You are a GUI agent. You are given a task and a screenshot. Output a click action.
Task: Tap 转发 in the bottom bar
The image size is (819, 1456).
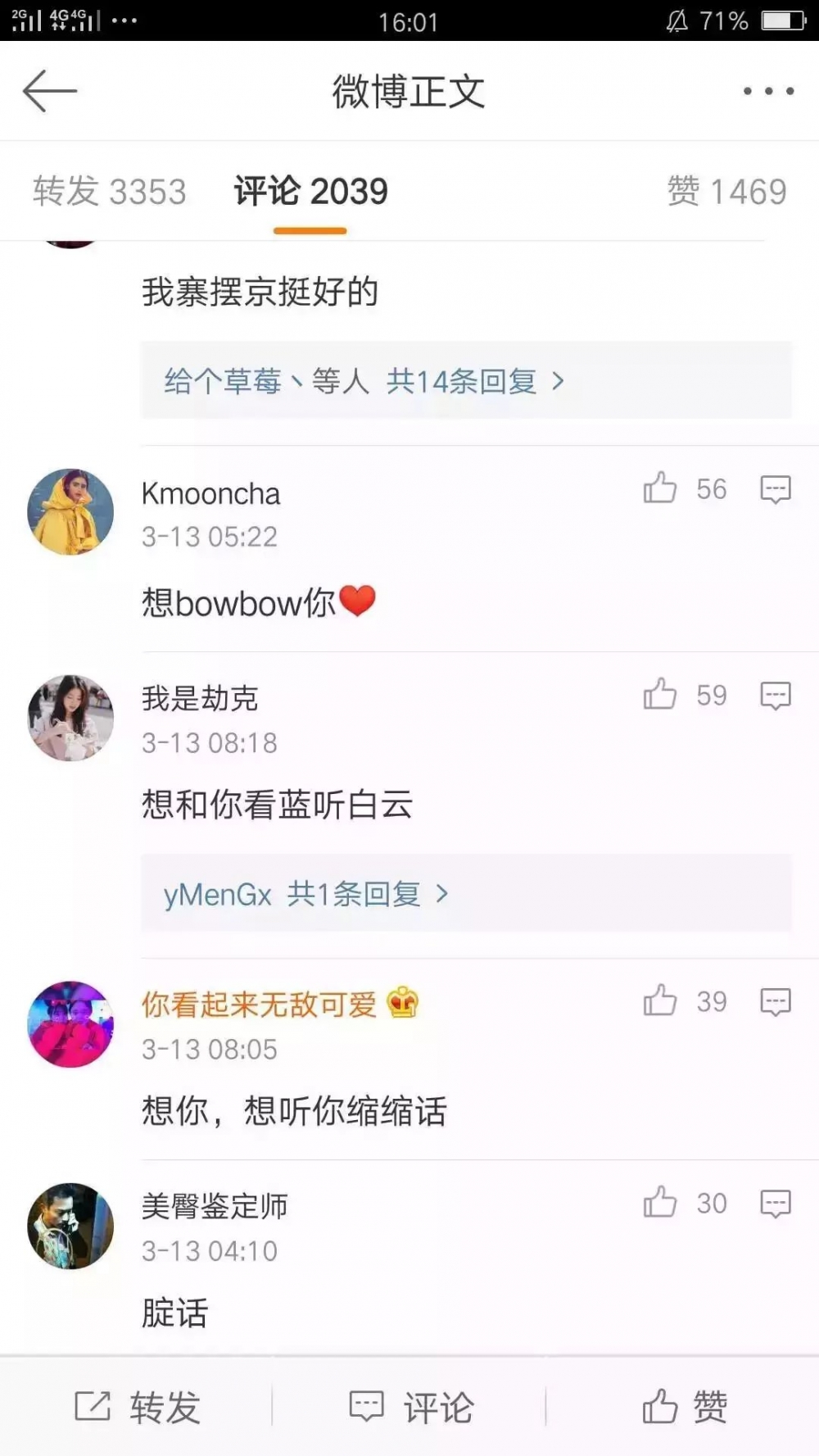pos(138,1407)
